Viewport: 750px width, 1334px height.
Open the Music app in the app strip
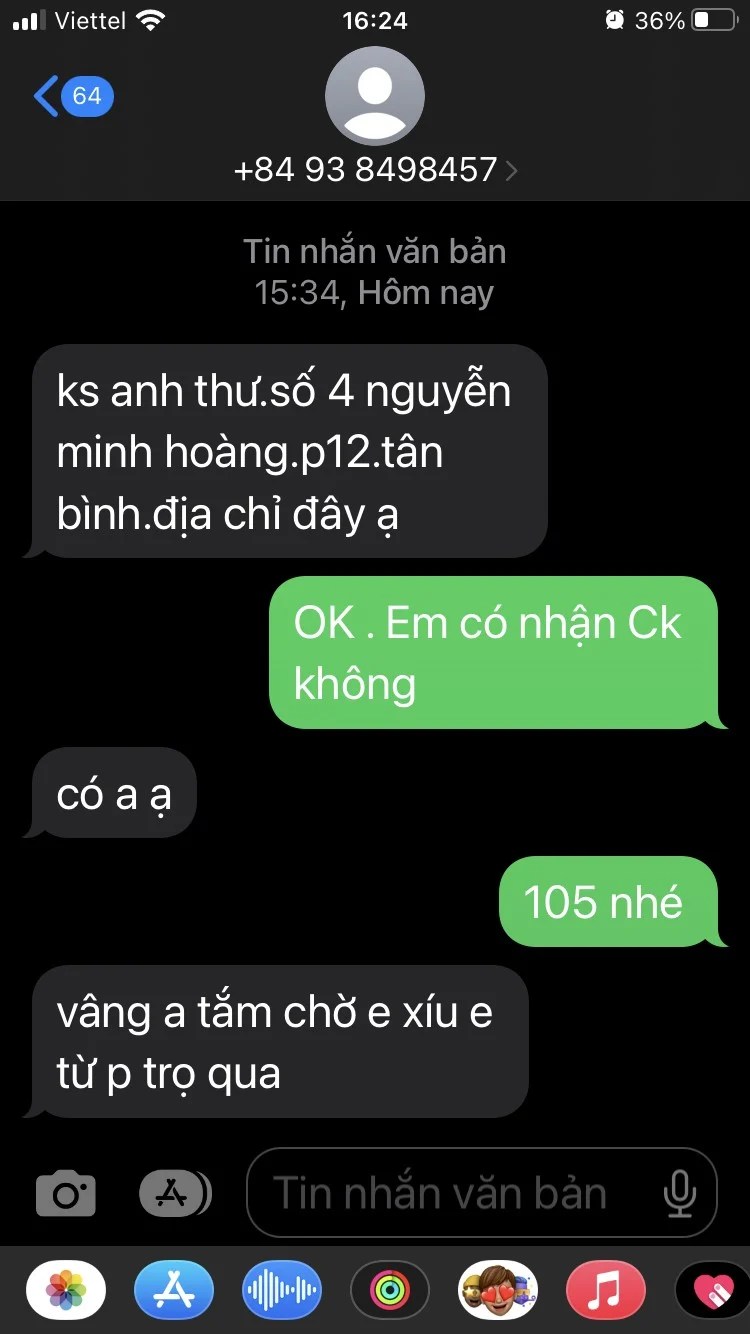click(606, 1290)
